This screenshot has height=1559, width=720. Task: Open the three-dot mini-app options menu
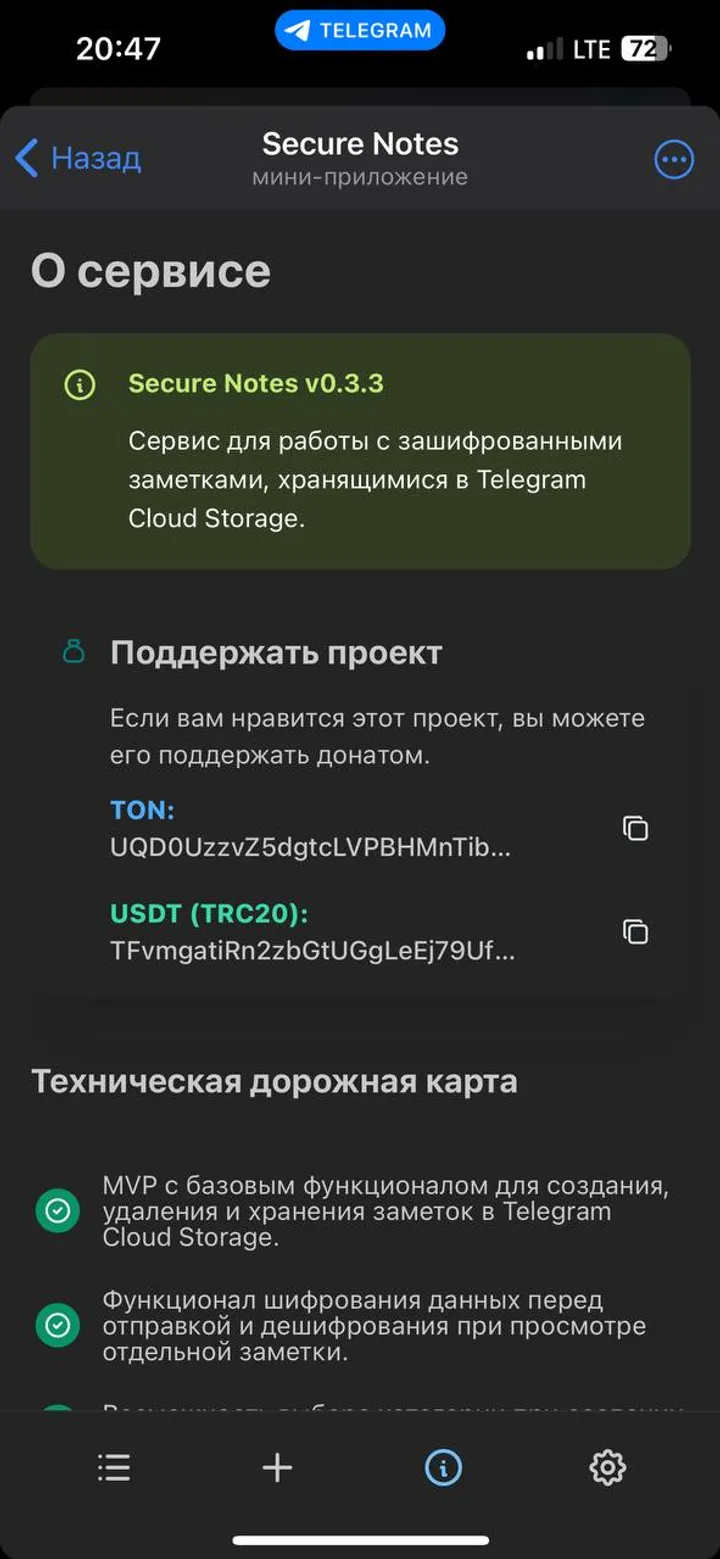[x=674, y=158]
